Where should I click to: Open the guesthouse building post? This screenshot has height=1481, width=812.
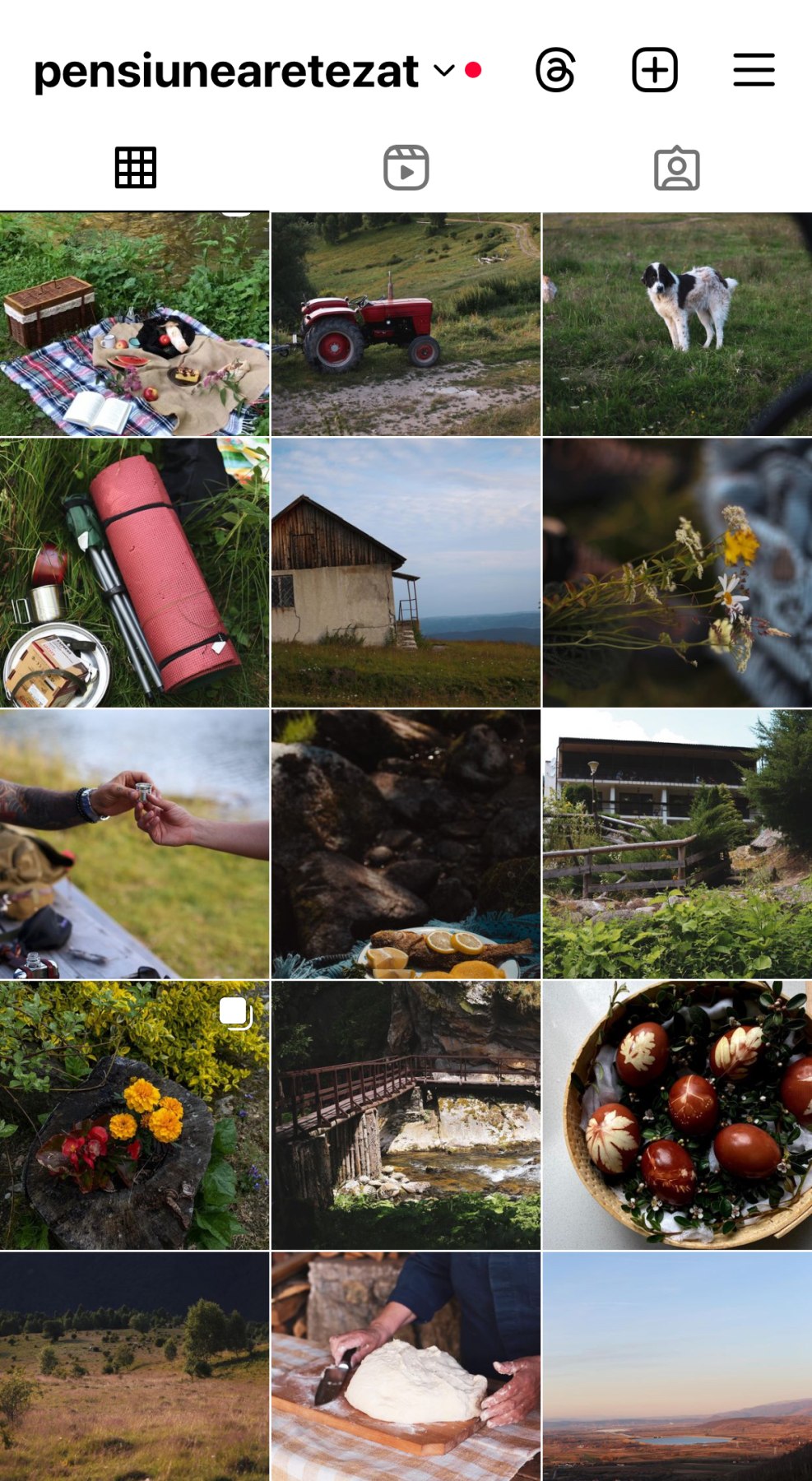677,844
